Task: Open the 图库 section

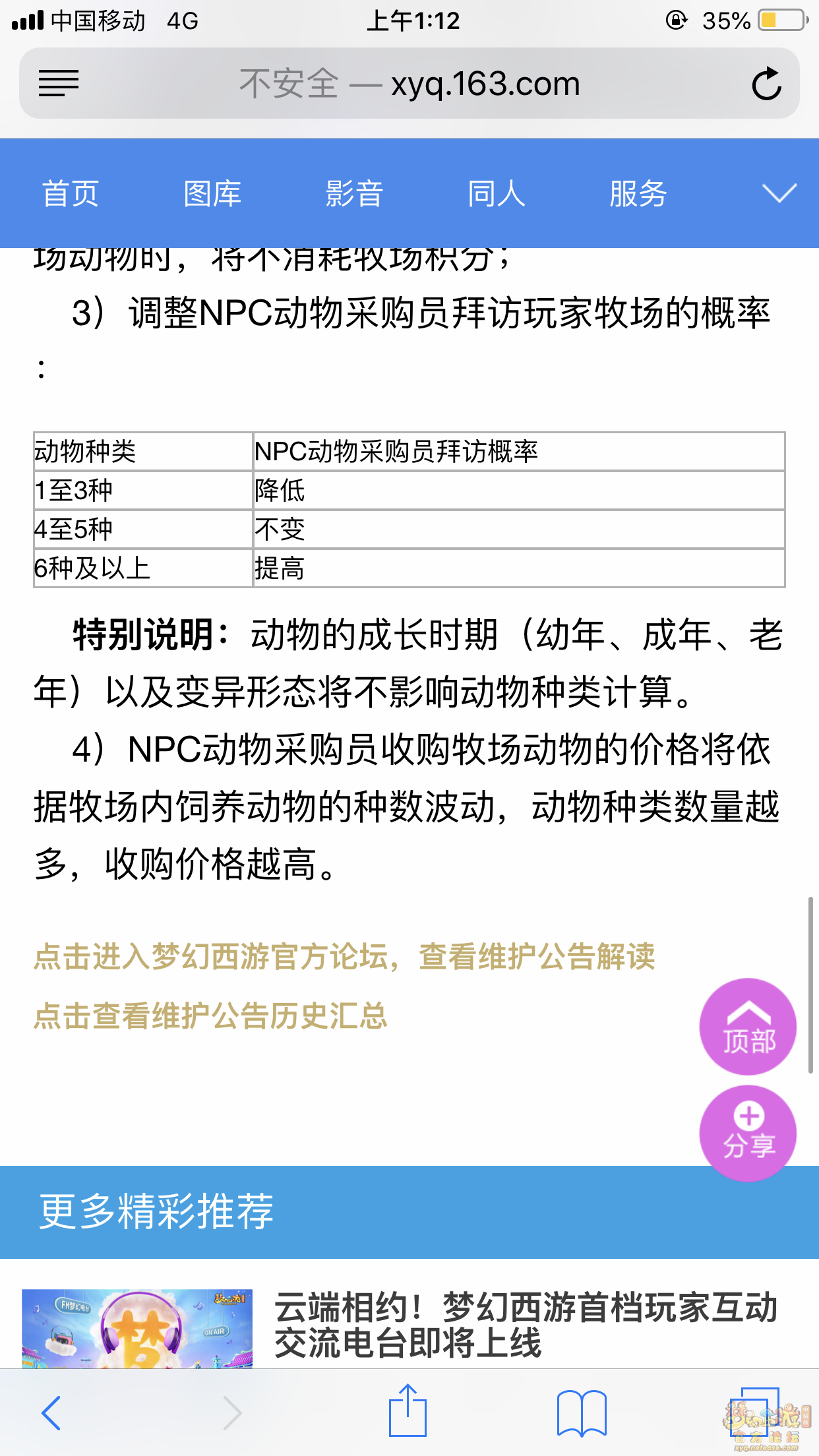Action: point(212,194)
